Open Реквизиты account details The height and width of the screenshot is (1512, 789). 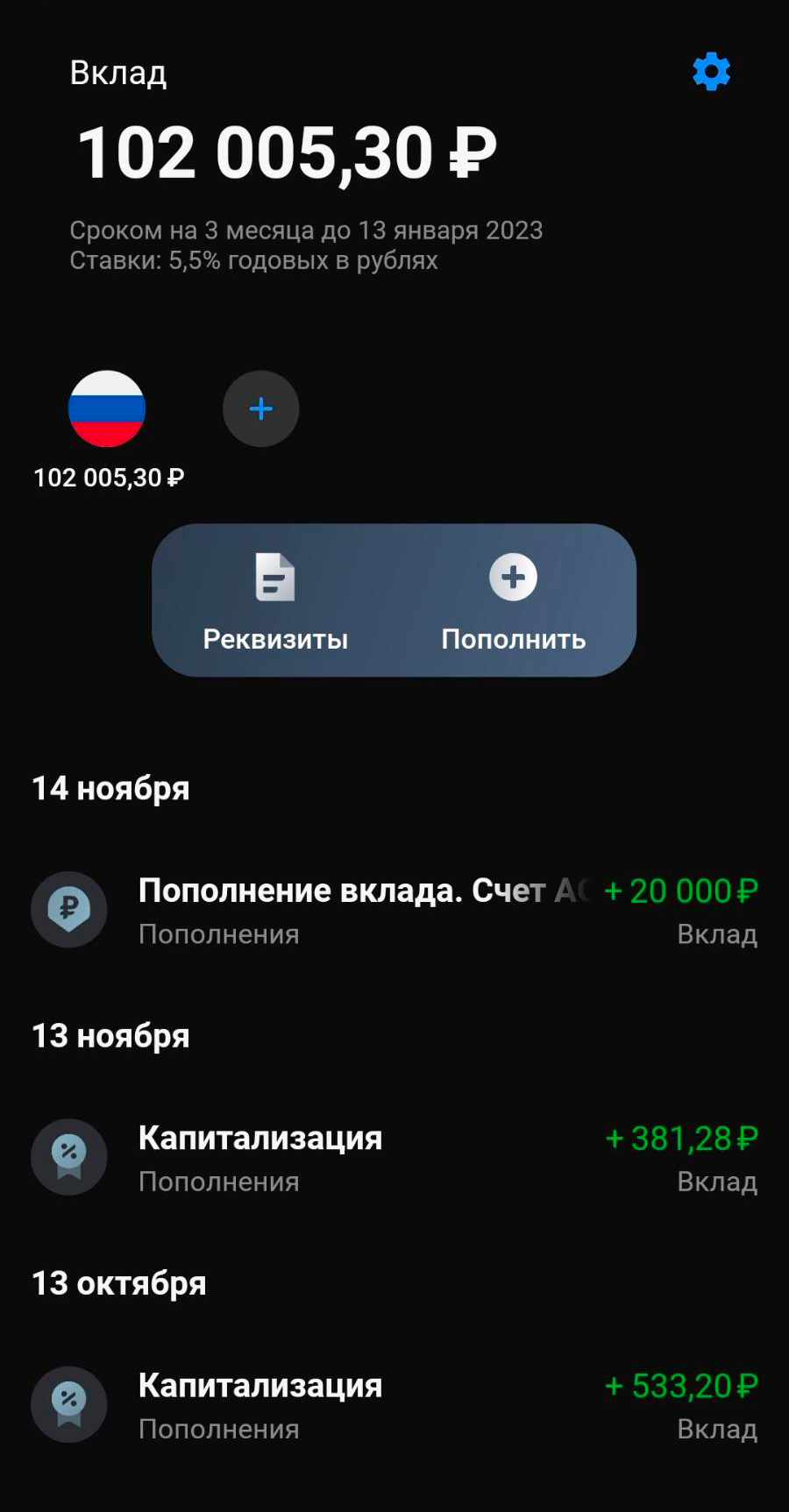click(x=275, y=601)
